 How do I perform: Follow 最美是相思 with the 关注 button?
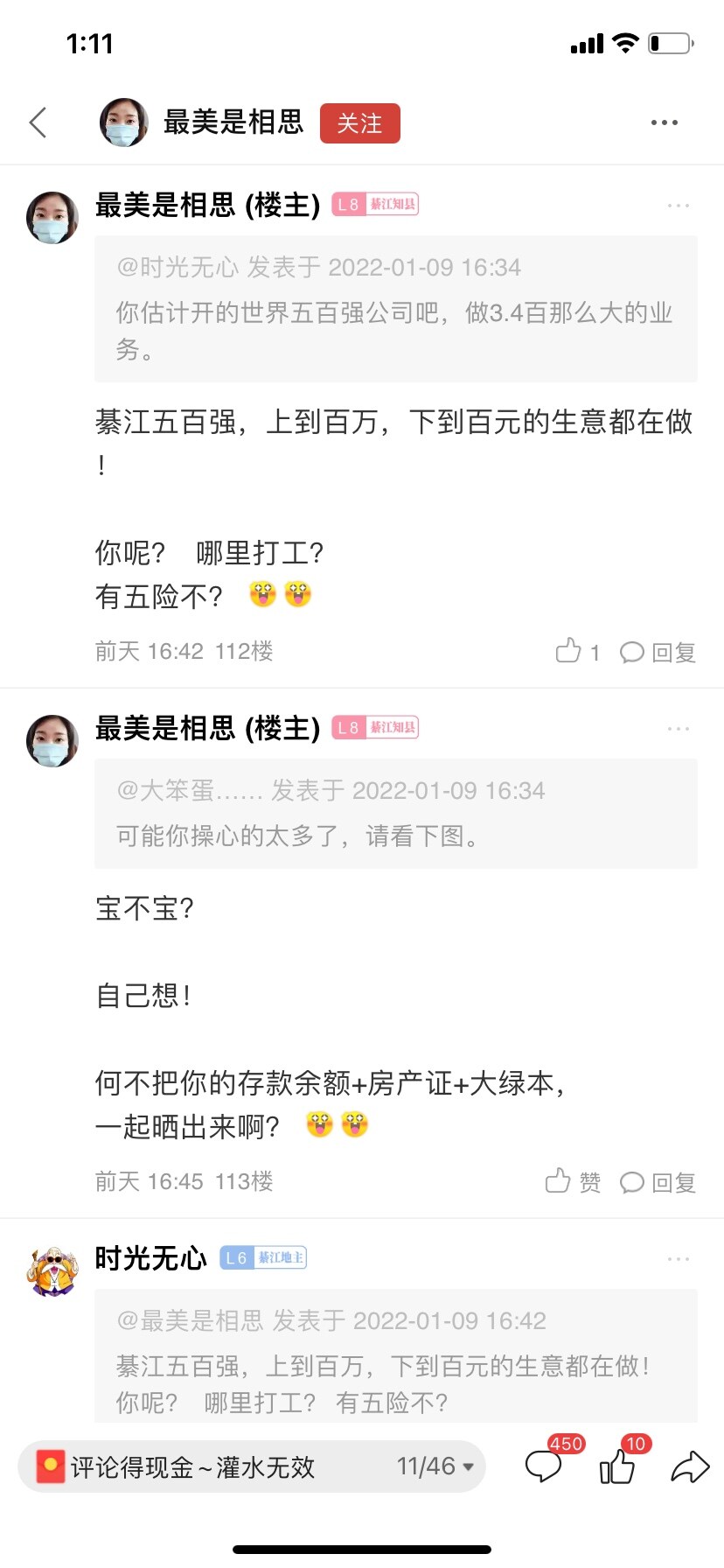360,123
